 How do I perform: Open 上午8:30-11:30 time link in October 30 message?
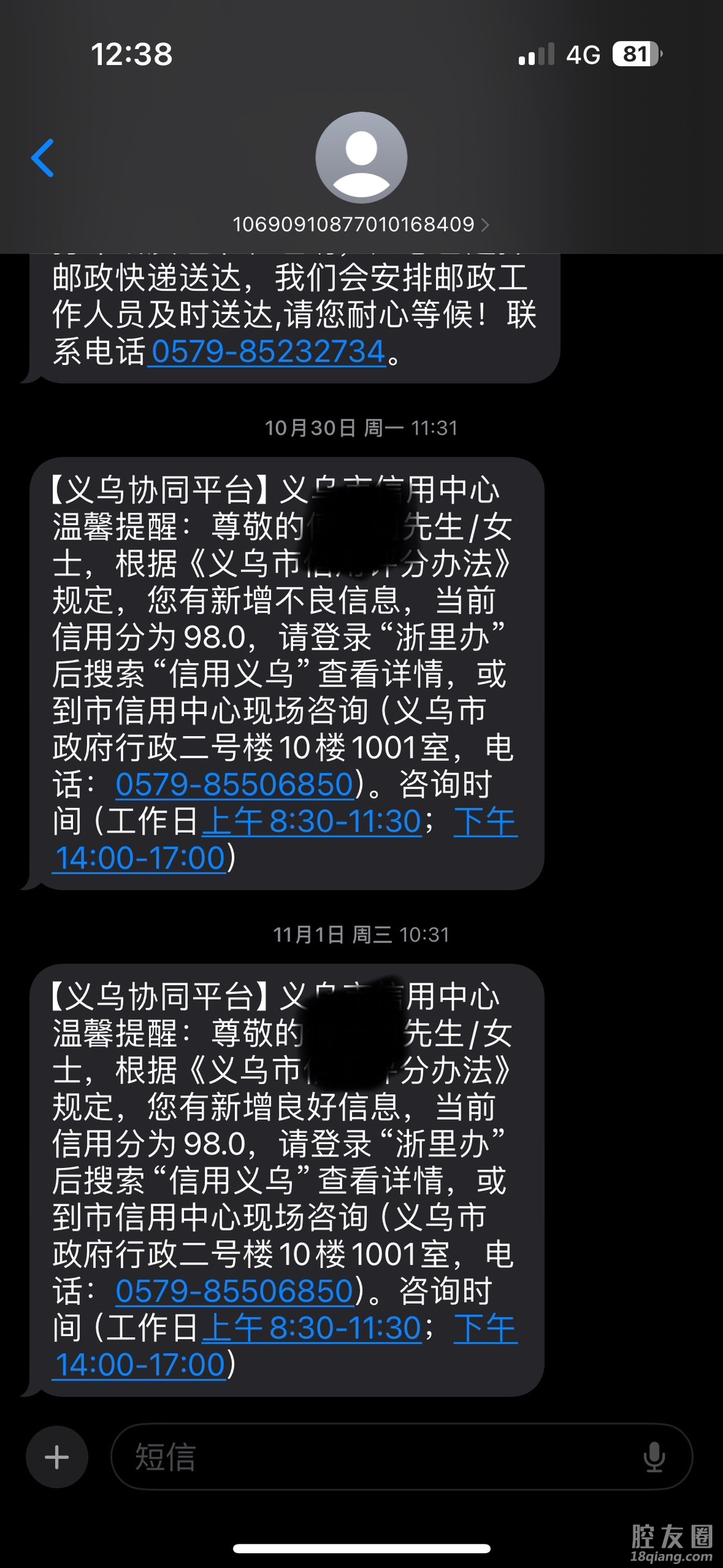pyautogui.click(x=312, y=821)
